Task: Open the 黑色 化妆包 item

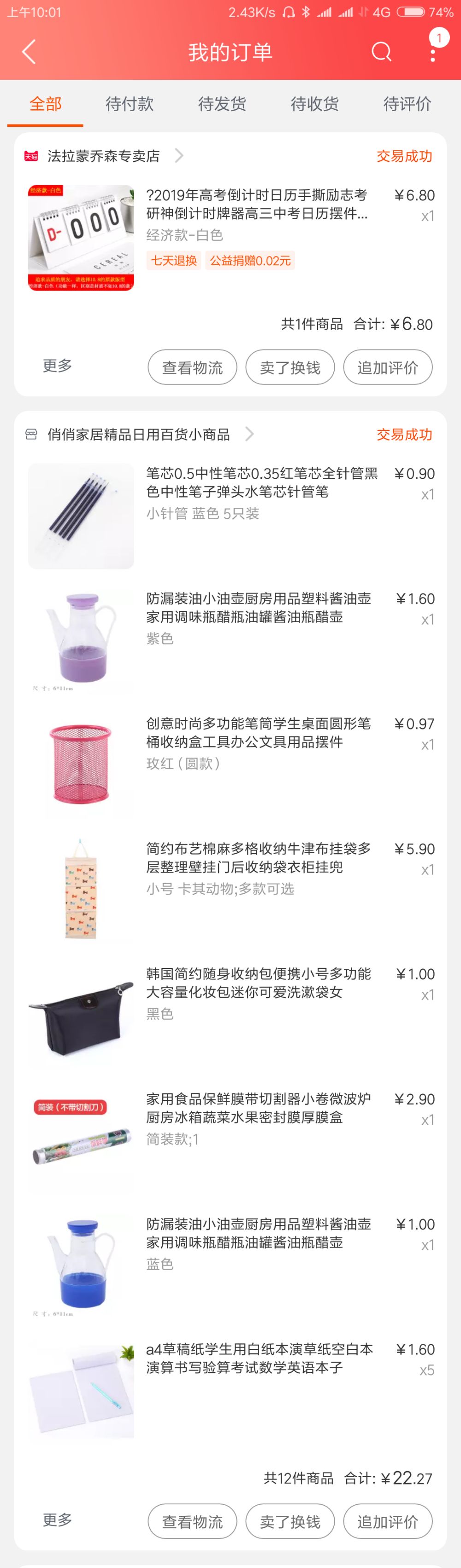Action: (258, 983)
